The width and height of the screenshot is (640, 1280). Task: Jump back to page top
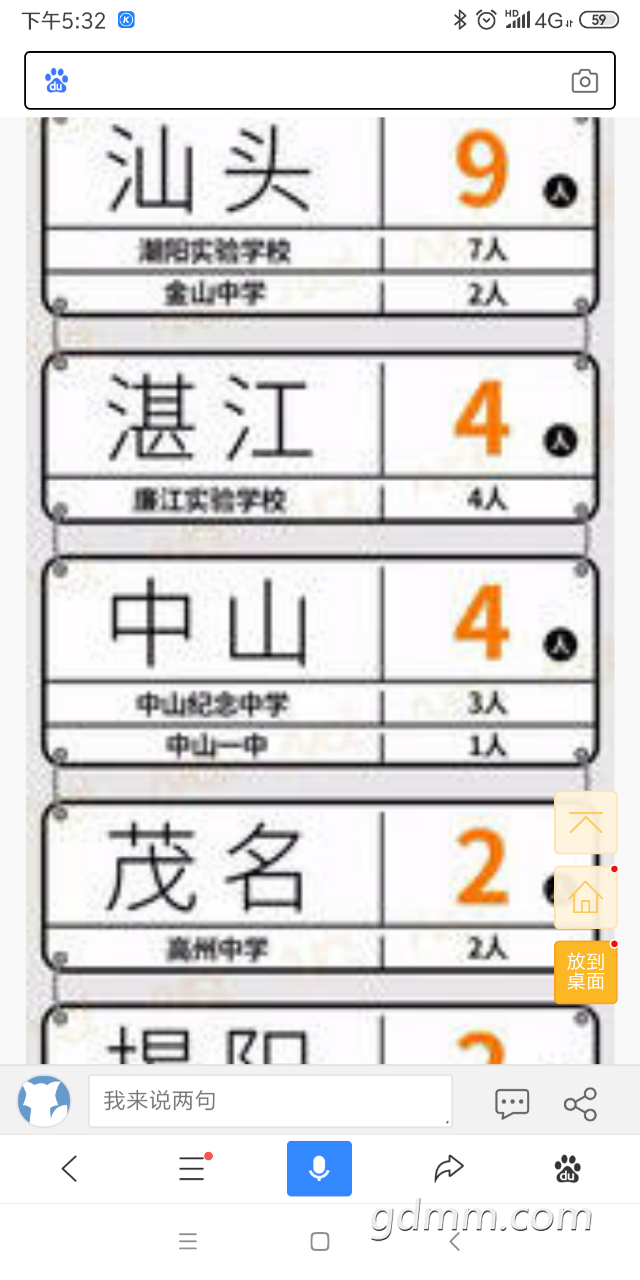pyautogui.click(x=585, y=823)
